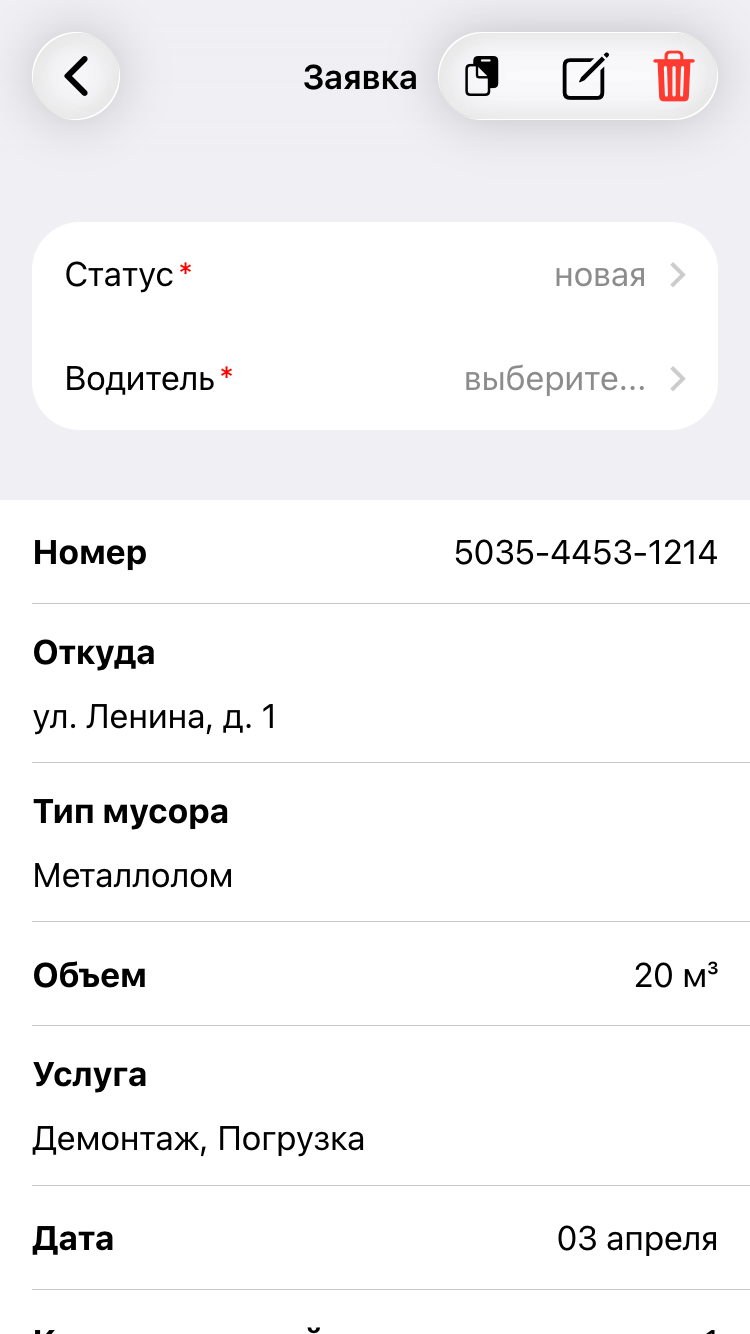Open the Статус picker
Image resolution: width=750 pixels, height=1334 pixels.
pyautogui.click(x=375, y=275)
